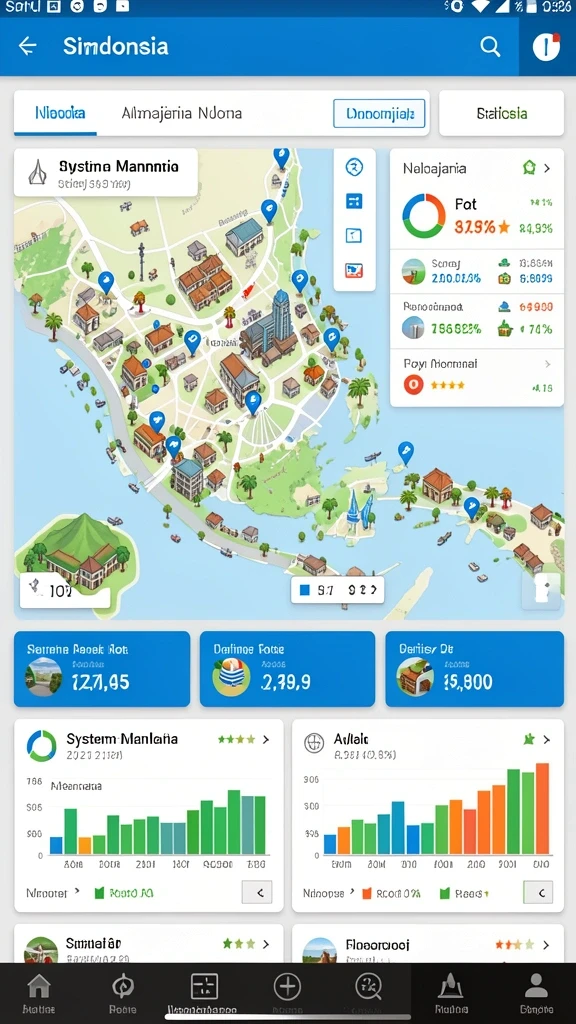Open the blue card showing 12,7,45

102,669
